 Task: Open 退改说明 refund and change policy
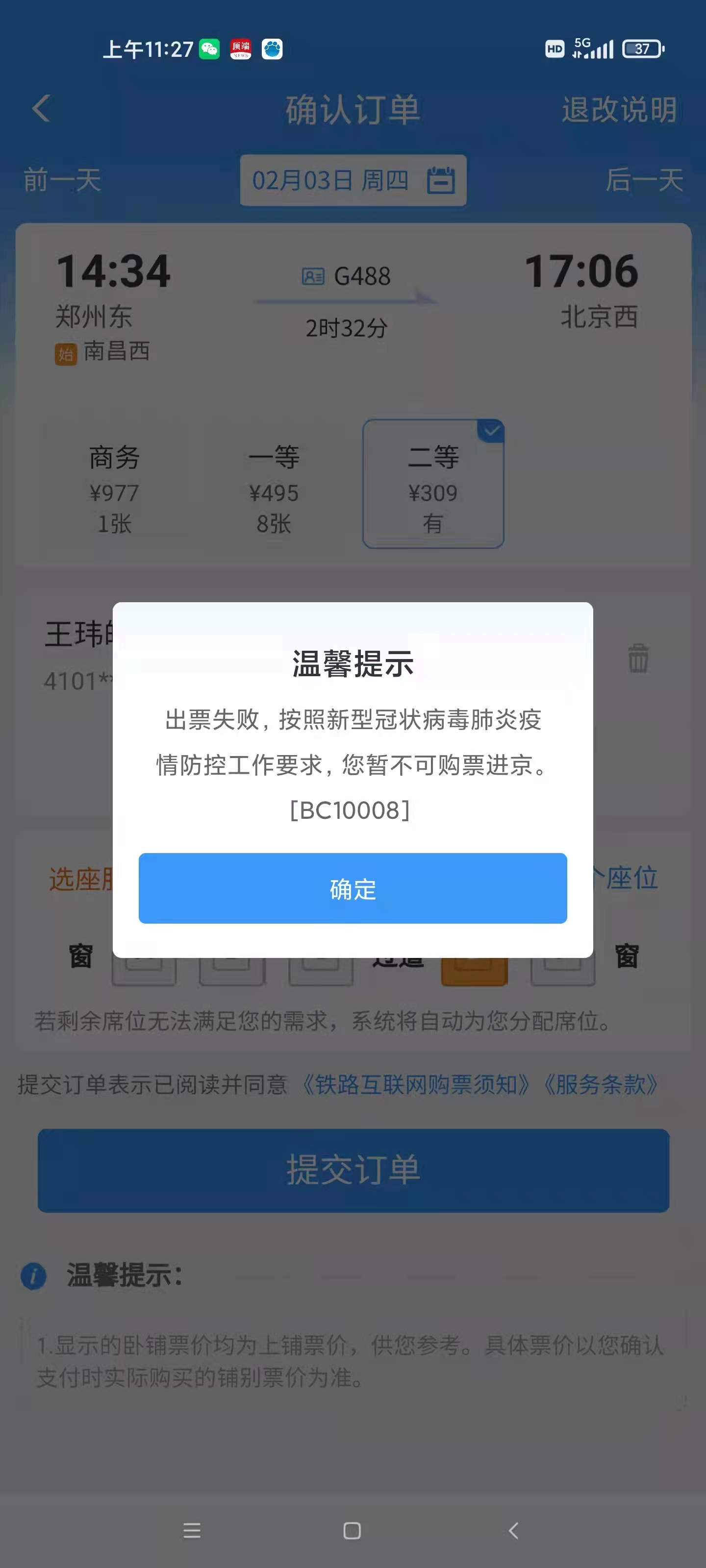point(618,110)
